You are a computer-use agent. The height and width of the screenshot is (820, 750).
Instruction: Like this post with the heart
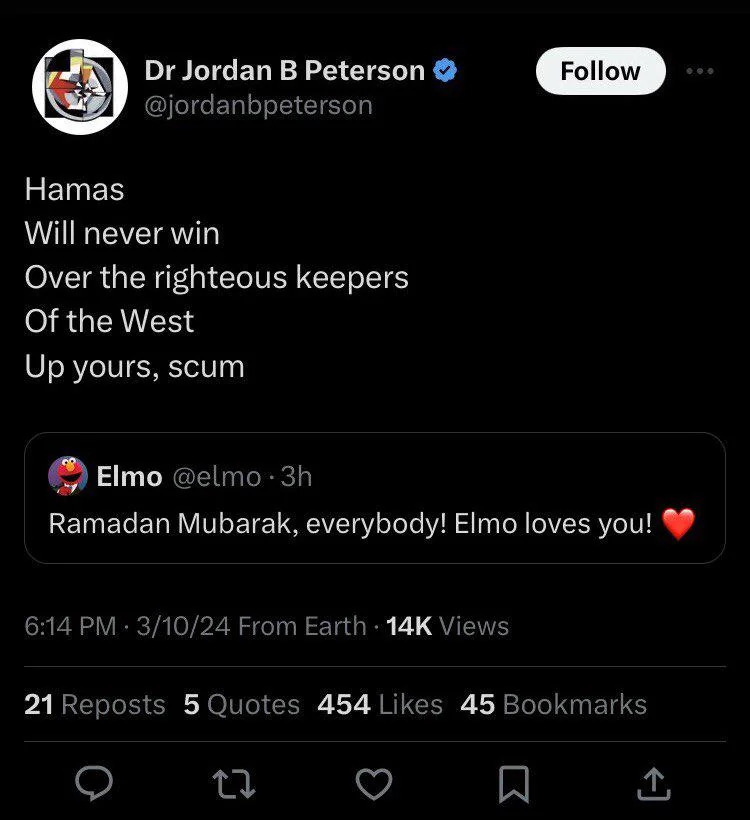click(374, 784)
